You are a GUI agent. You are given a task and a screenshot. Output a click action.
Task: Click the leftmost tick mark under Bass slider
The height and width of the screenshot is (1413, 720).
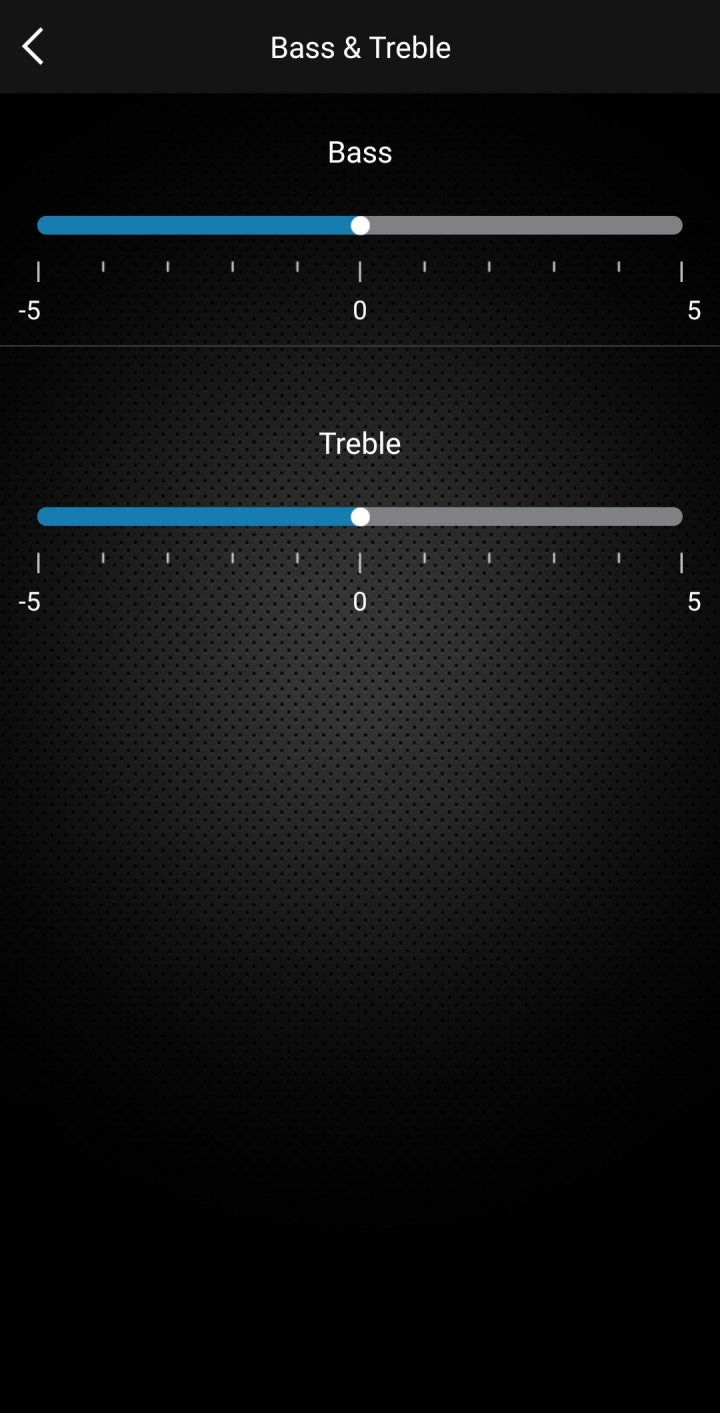[x=38, y=270]
